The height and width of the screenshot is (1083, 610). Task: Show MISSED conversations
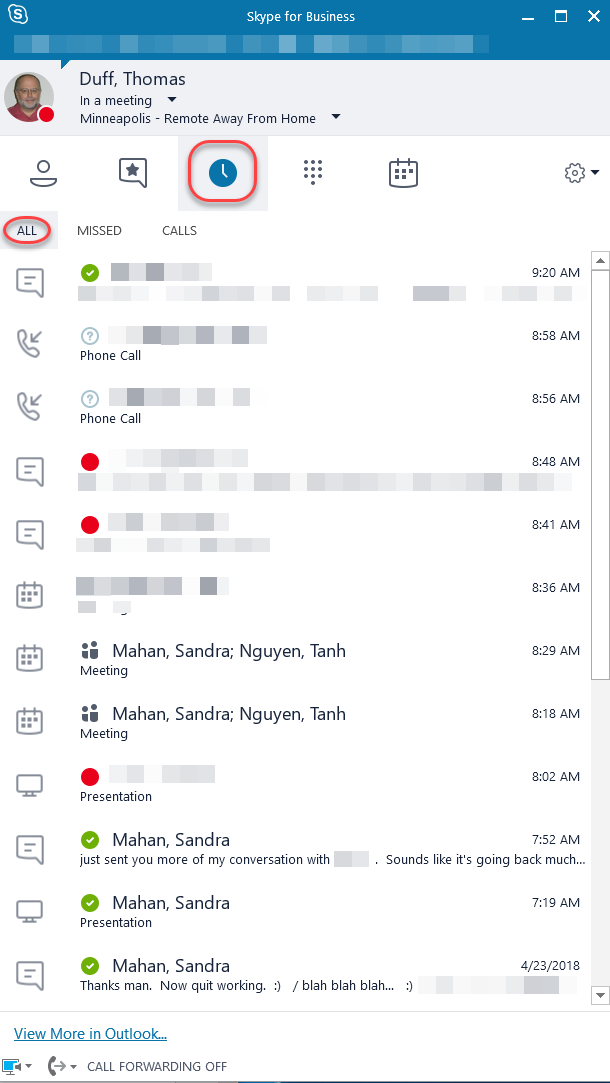point(99,231)
